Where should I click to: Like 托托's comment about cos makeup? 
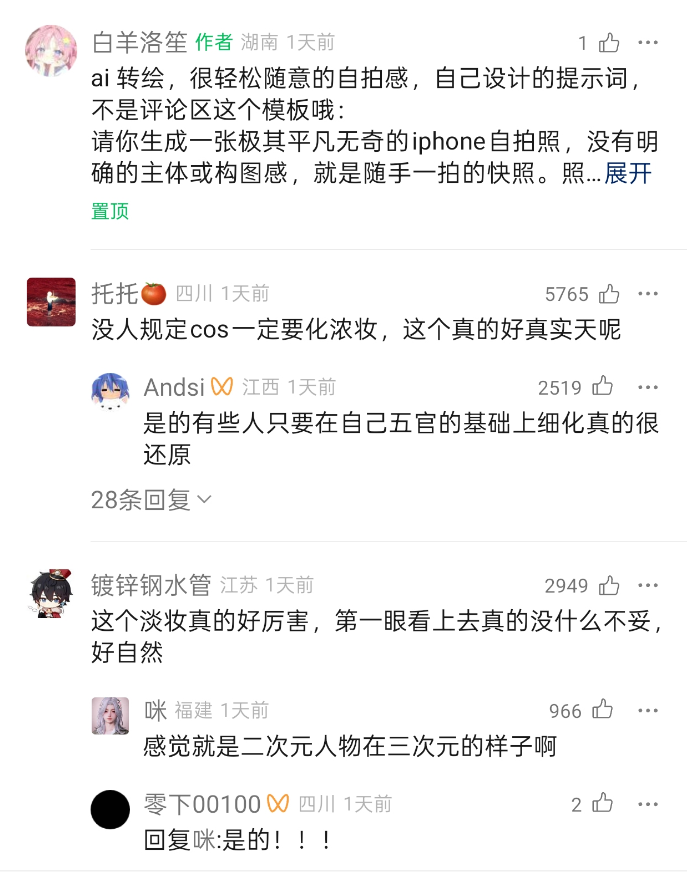coord(608,294)
